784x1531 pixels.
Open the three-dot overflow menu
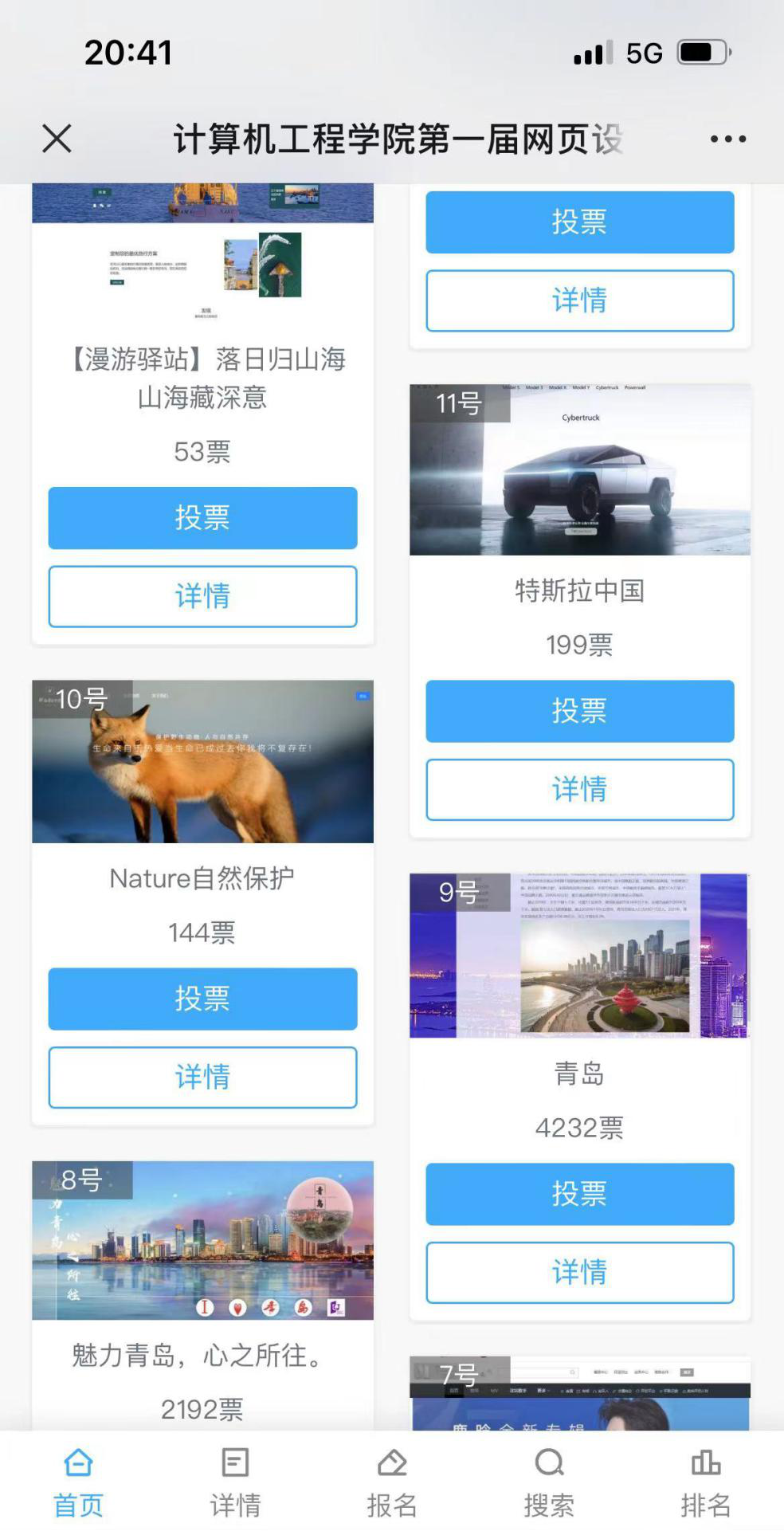727,139
